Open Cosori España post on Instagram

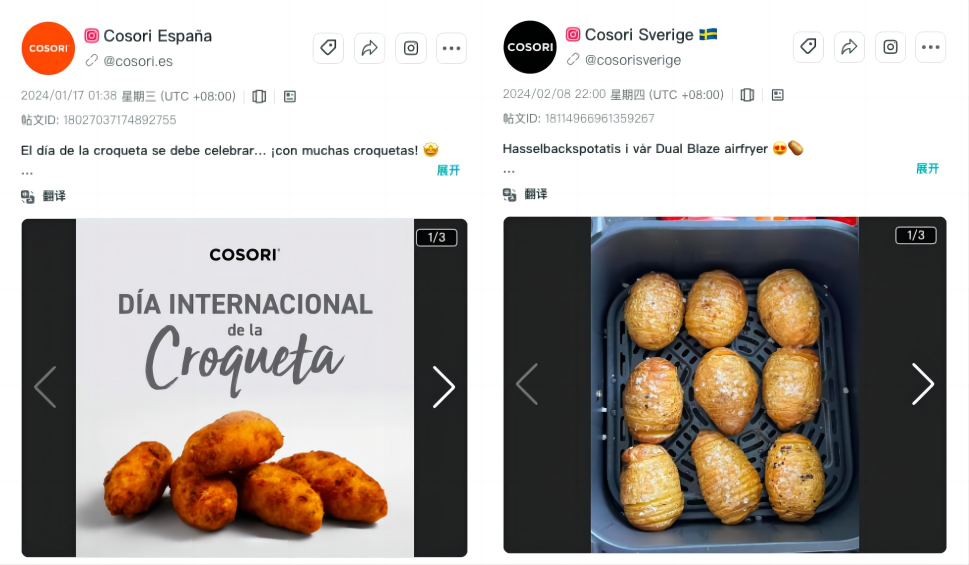pyautogui.click(x=411, y=48)
